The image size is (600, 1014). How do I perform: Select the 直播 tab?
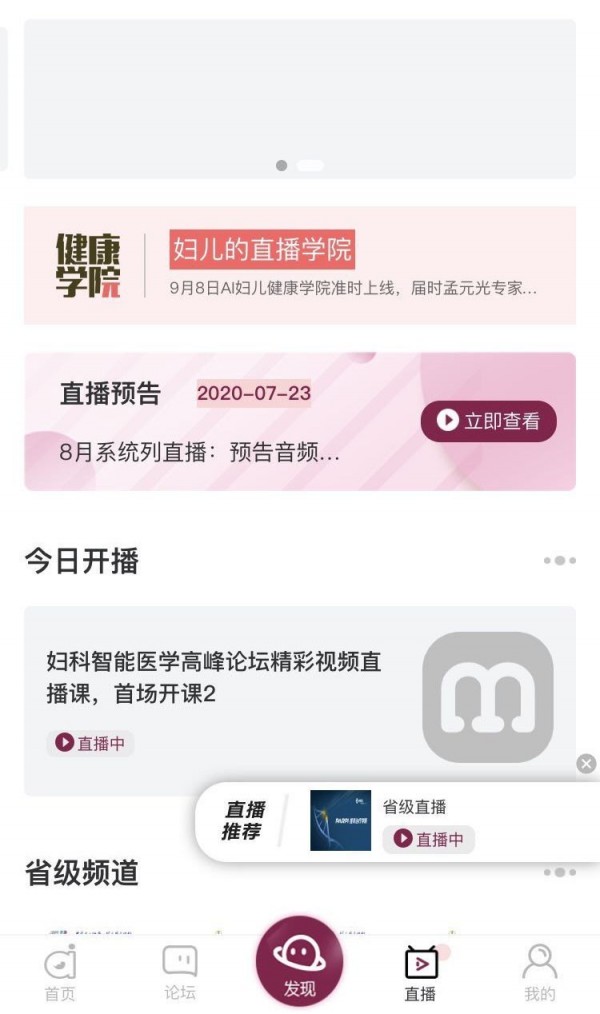[420, 973]
